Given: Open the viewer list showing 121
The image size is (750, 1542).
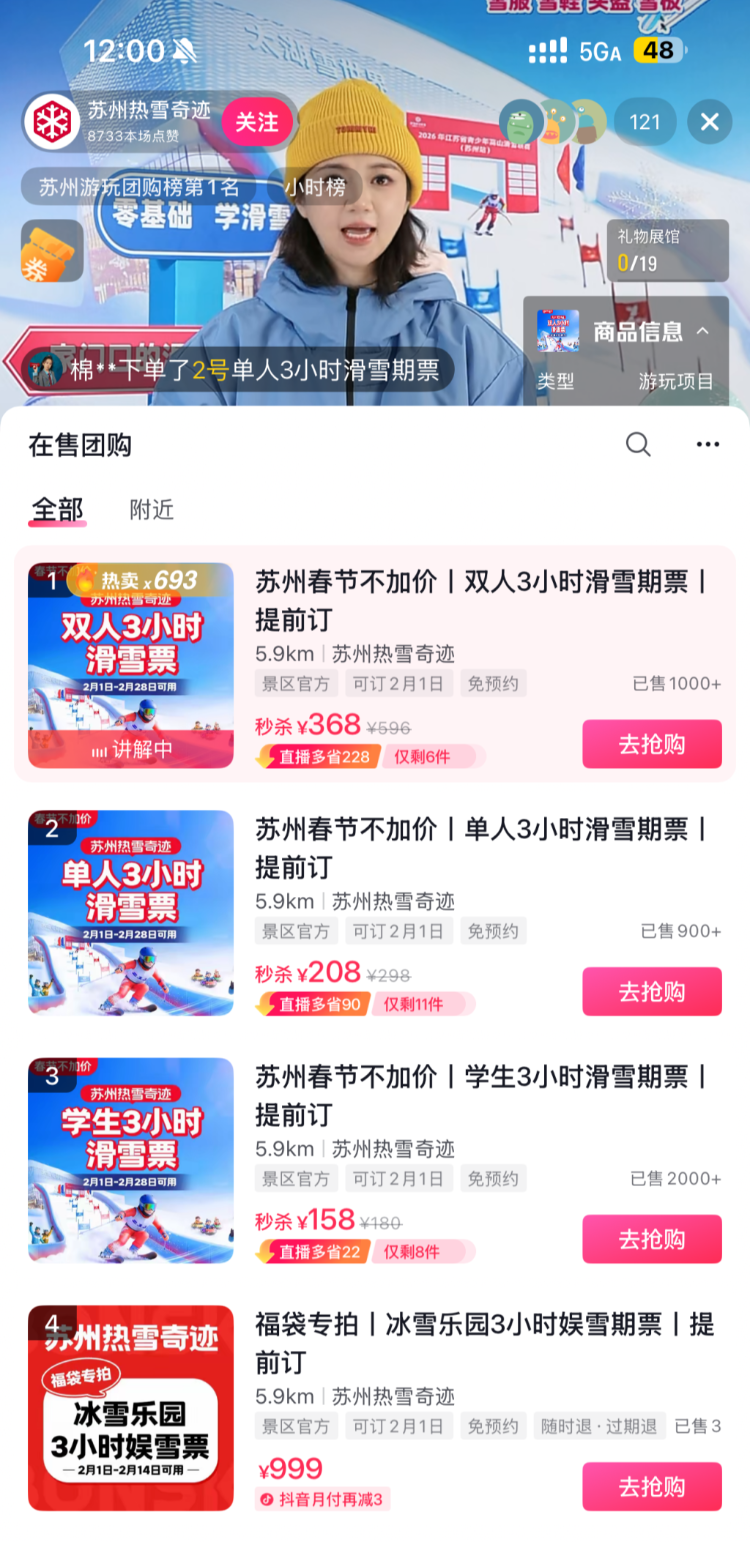Looking at the screenshot, I should coord(645,122).
